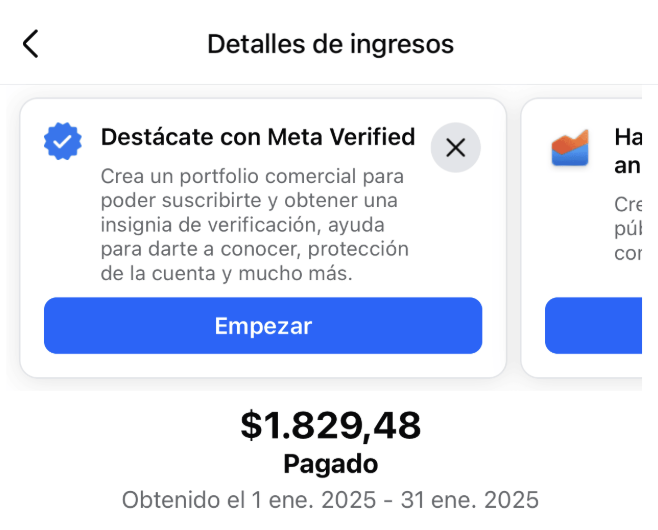Go back from Detalles de ingresos
Image resolution: width=658 pixels, height=530 pixels.
pos(31,44)
